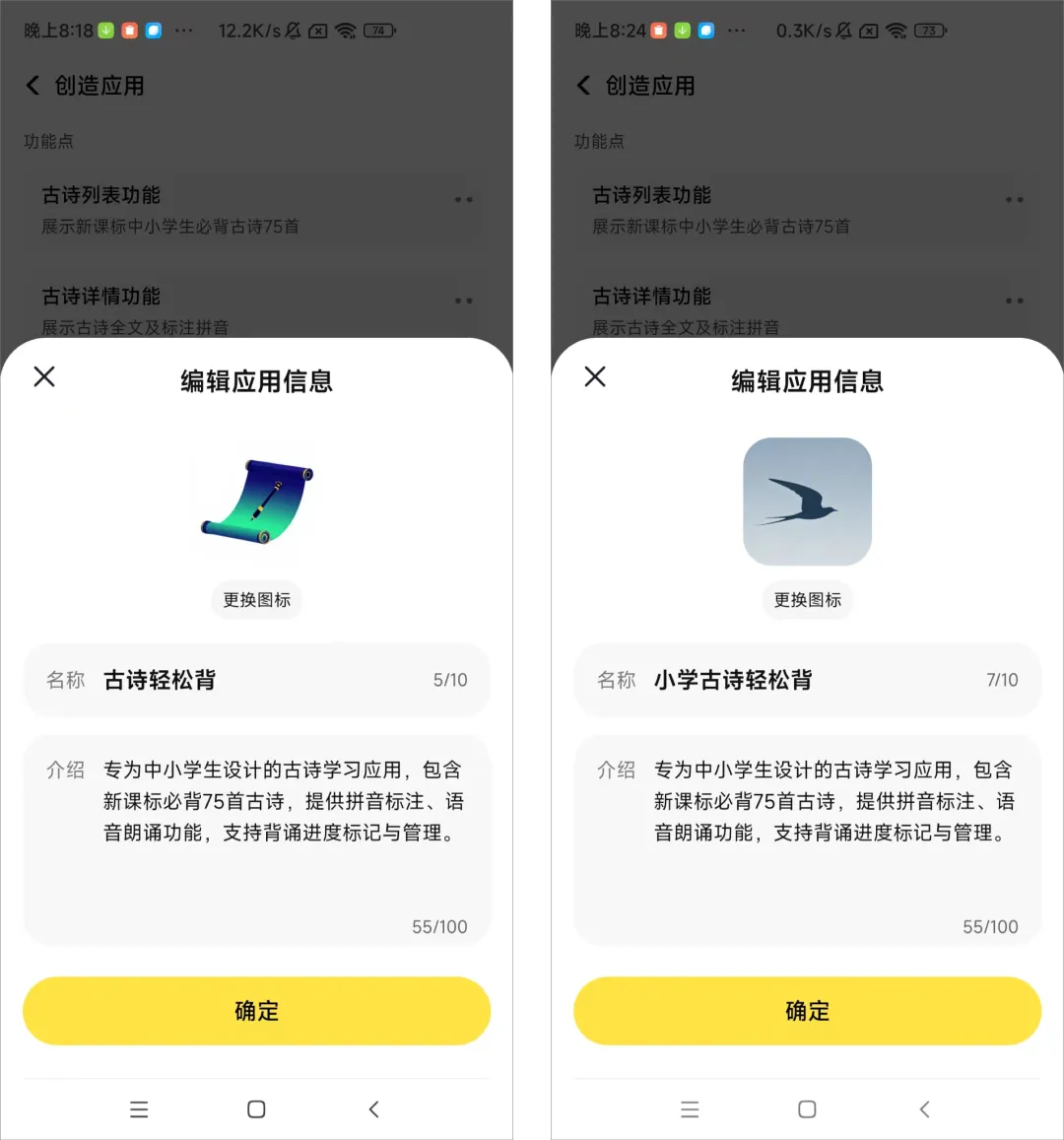This screenshot has width=1064, height=1140.
Task: Tap 确定 on the 8:18 screen
Action: click(256, 1011)
